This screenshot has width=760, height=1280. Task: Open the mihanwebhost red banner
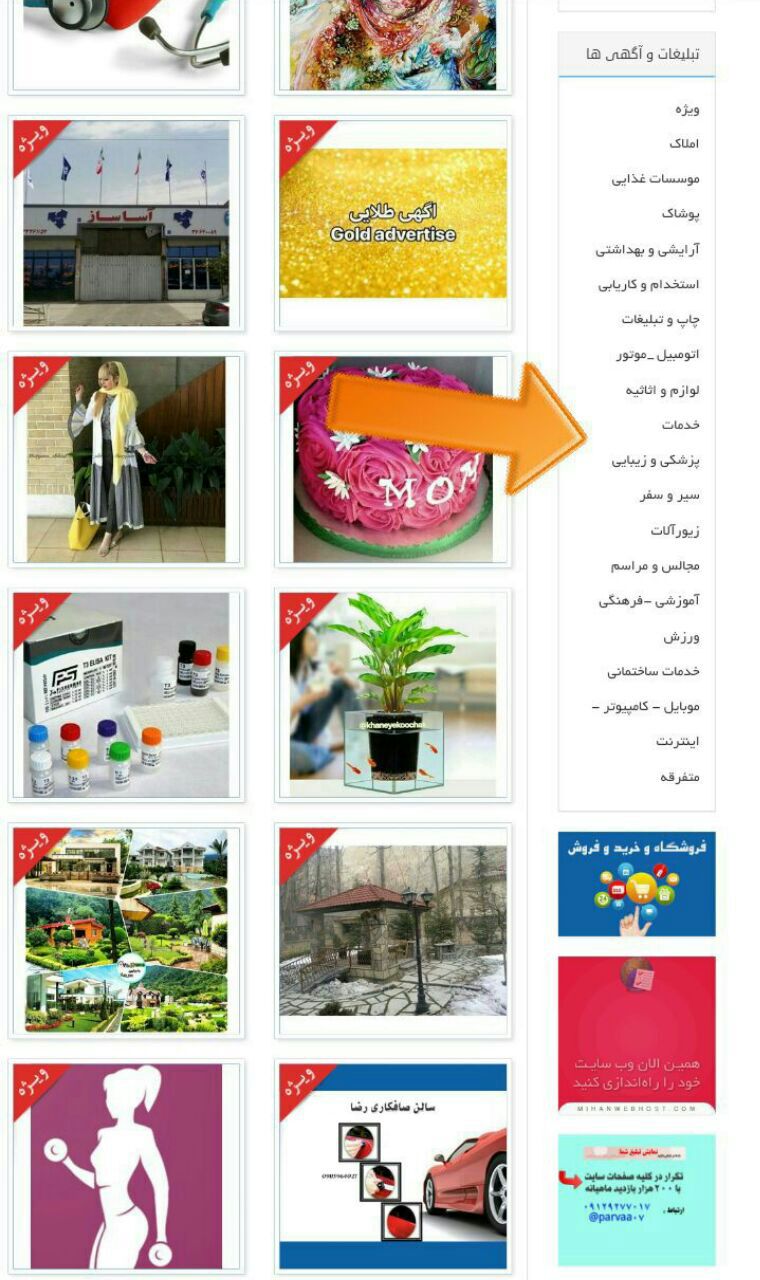pos(636,1035)
